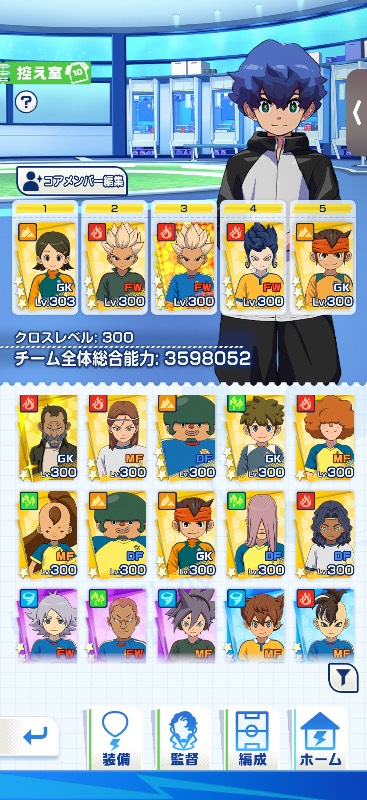The image size is (367, 800).
Task: Expand the side panel arrow on the right edge
Action: coord(357,111)
